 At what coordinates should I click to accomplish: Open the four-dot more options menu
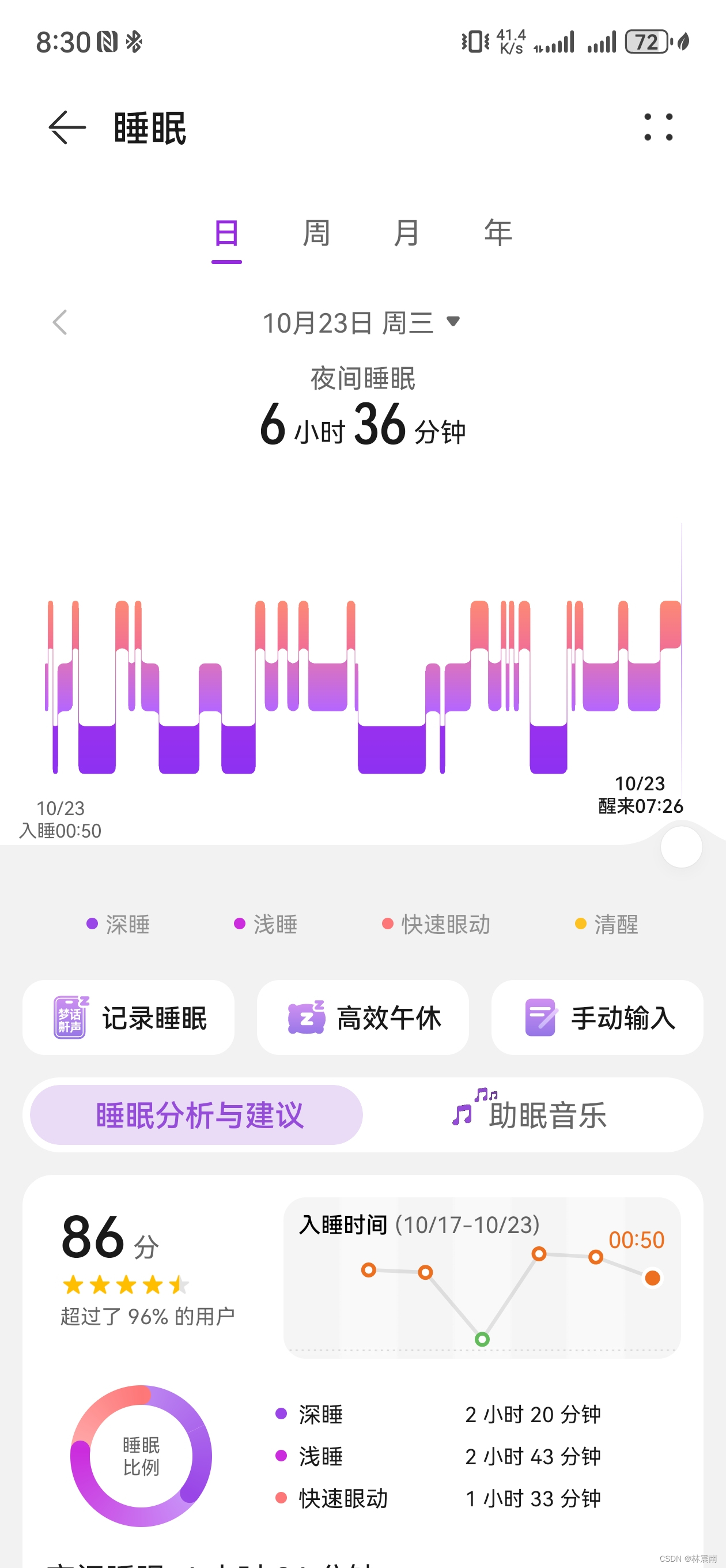(659, 127)
